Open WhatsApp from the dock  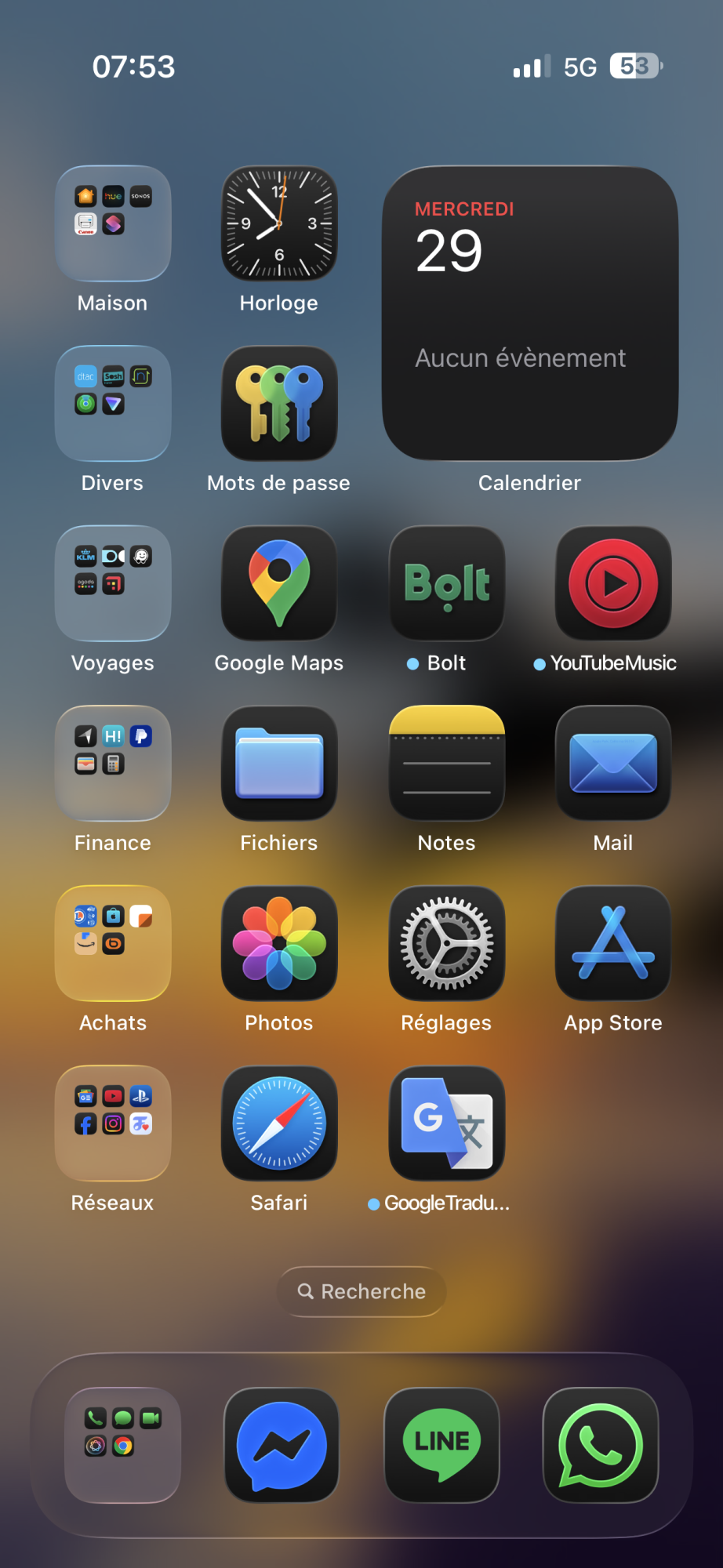point(601,1445)
